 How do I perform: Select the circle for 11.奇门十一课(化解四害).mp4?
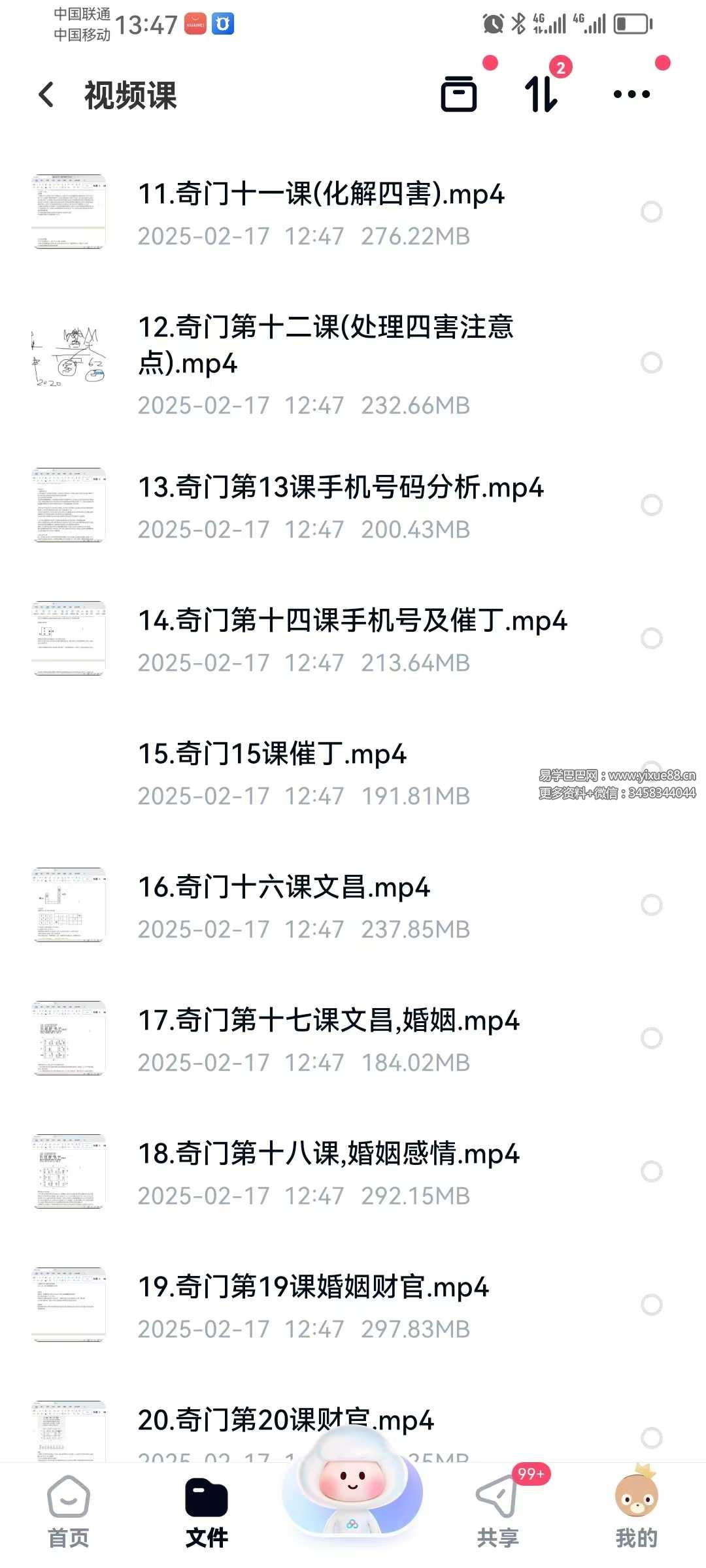[x=651, y=212]
